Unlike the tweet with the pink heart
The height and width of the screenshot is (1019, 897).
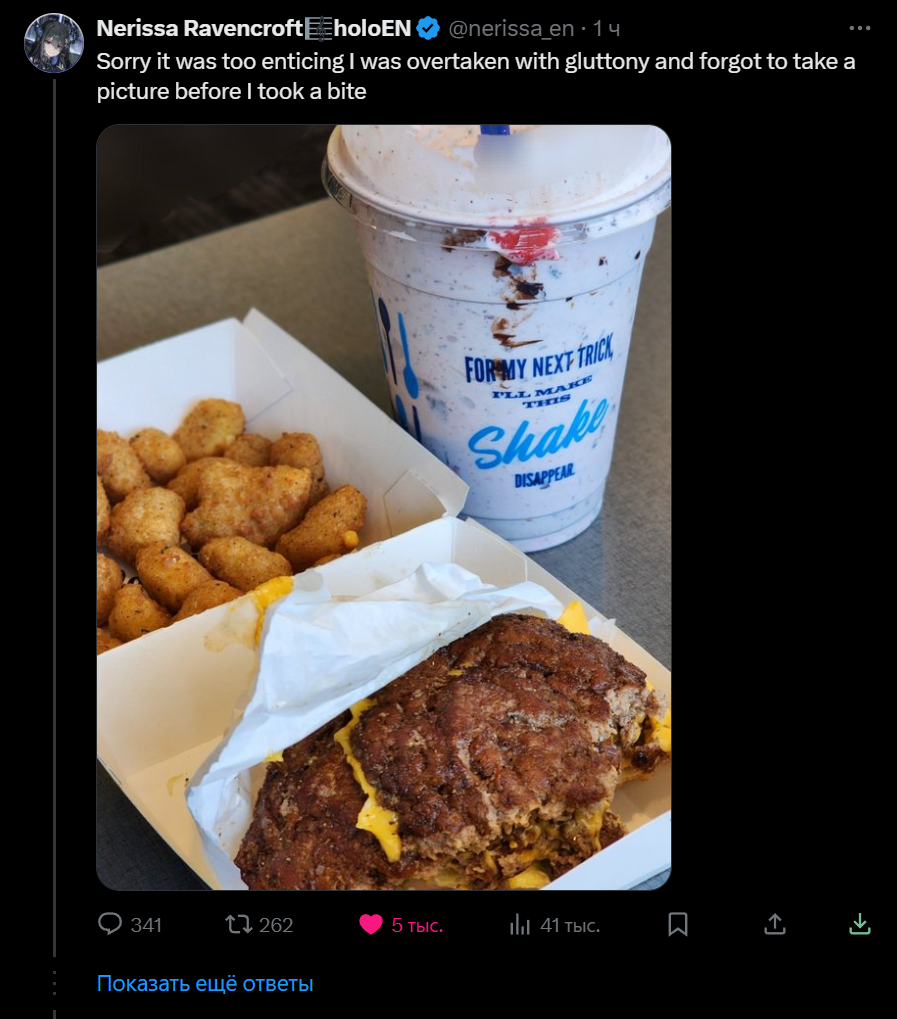(371, 925)
